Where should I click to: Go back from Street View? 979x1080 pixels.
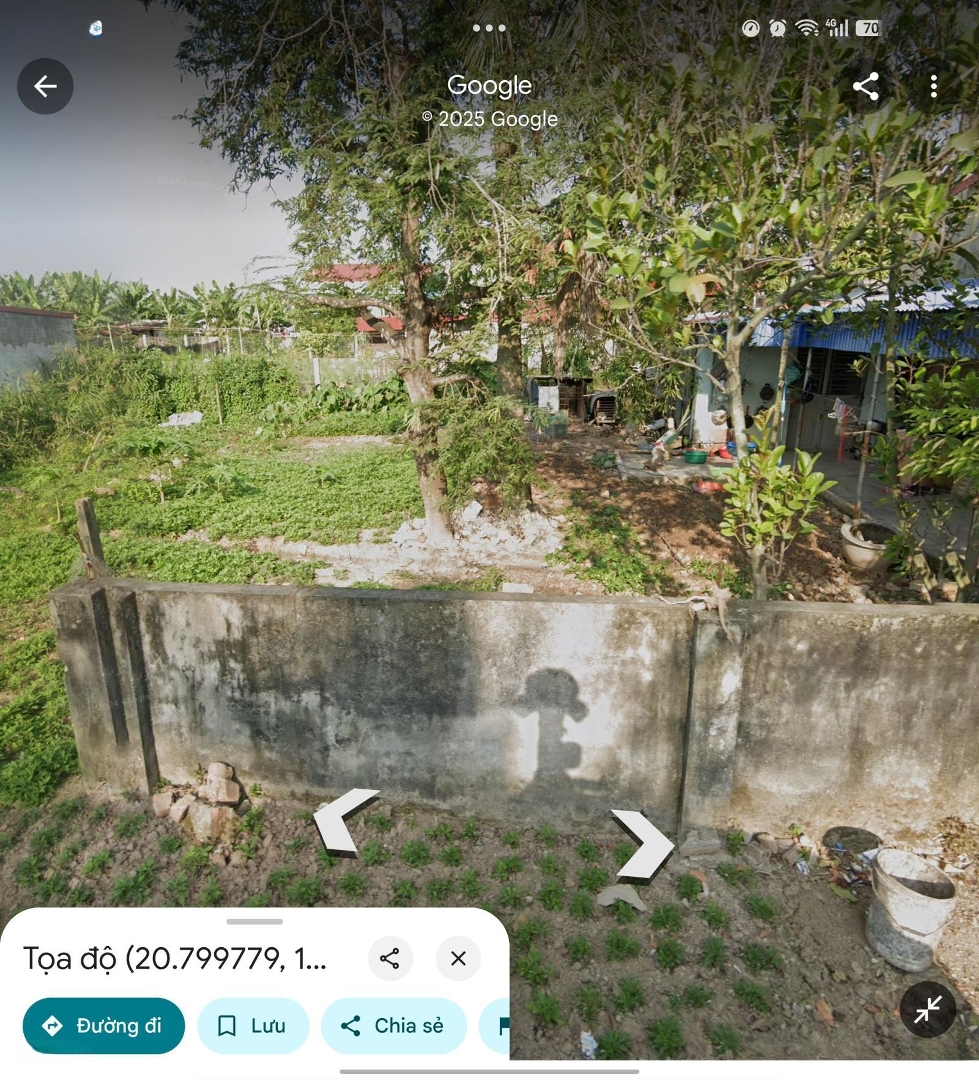(45, 86)
